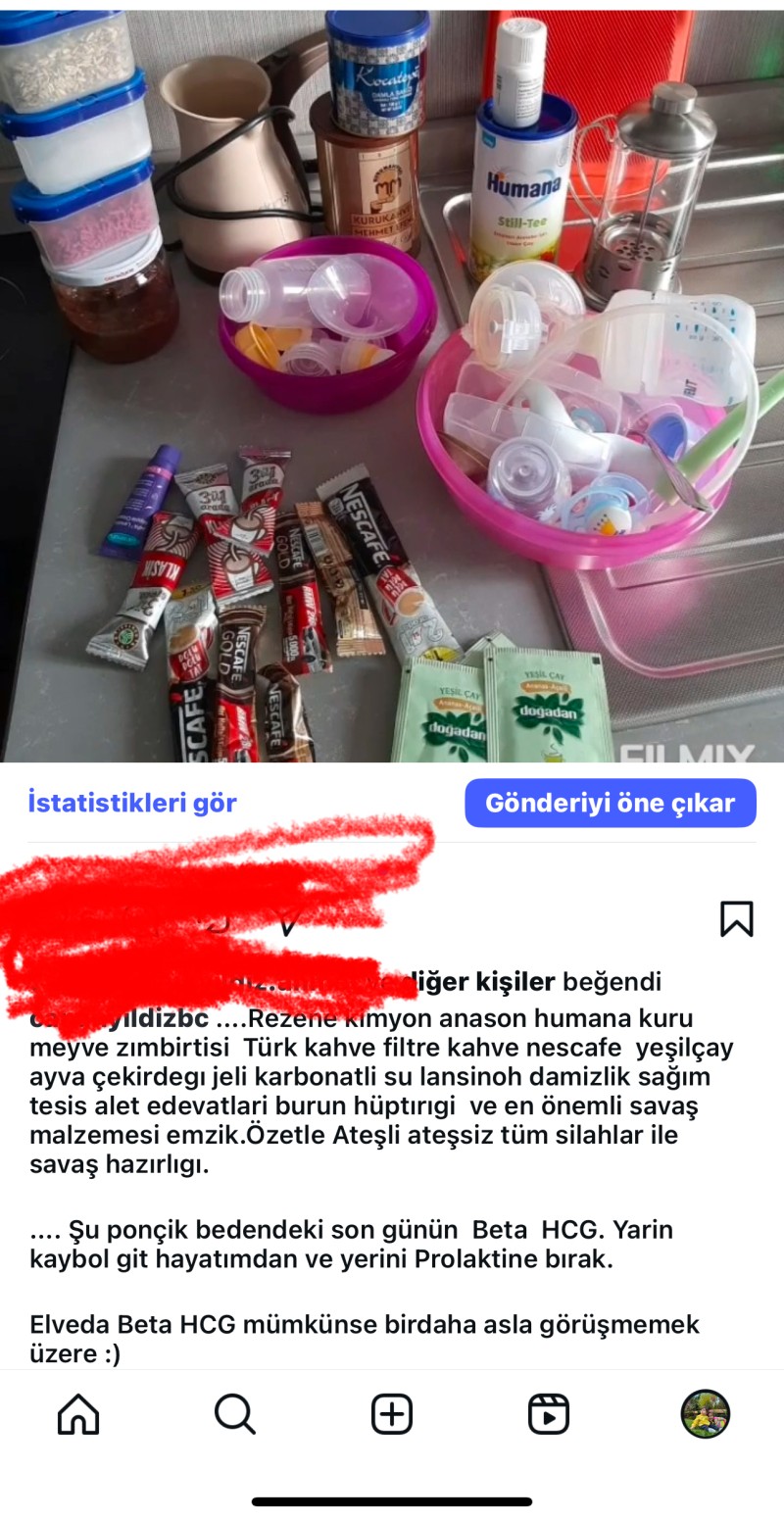Open İstatistikleri gör insights link
This screenshot has height=1521, width=784.
pos(132,804)
